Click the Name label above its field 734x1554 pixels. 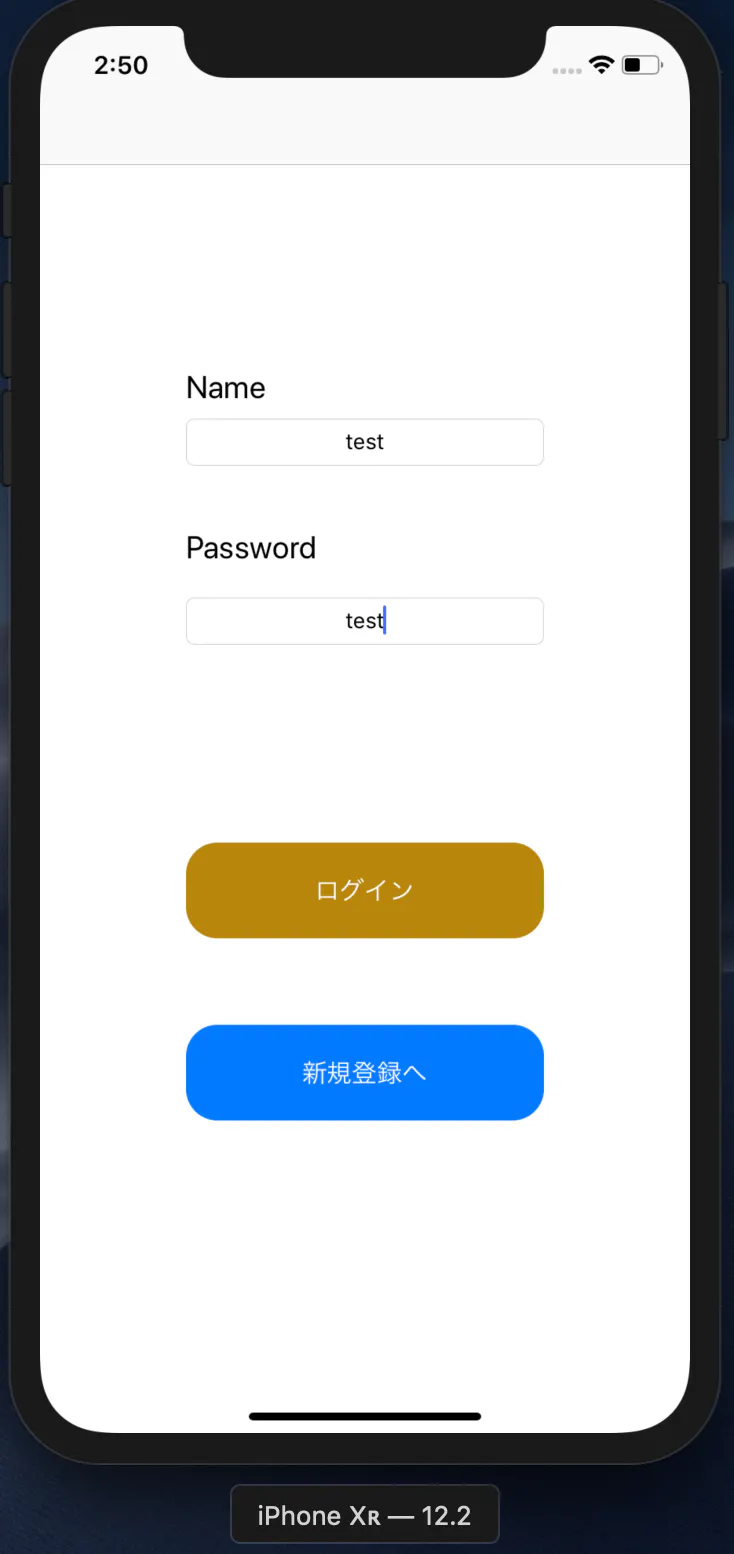point(225,387)
